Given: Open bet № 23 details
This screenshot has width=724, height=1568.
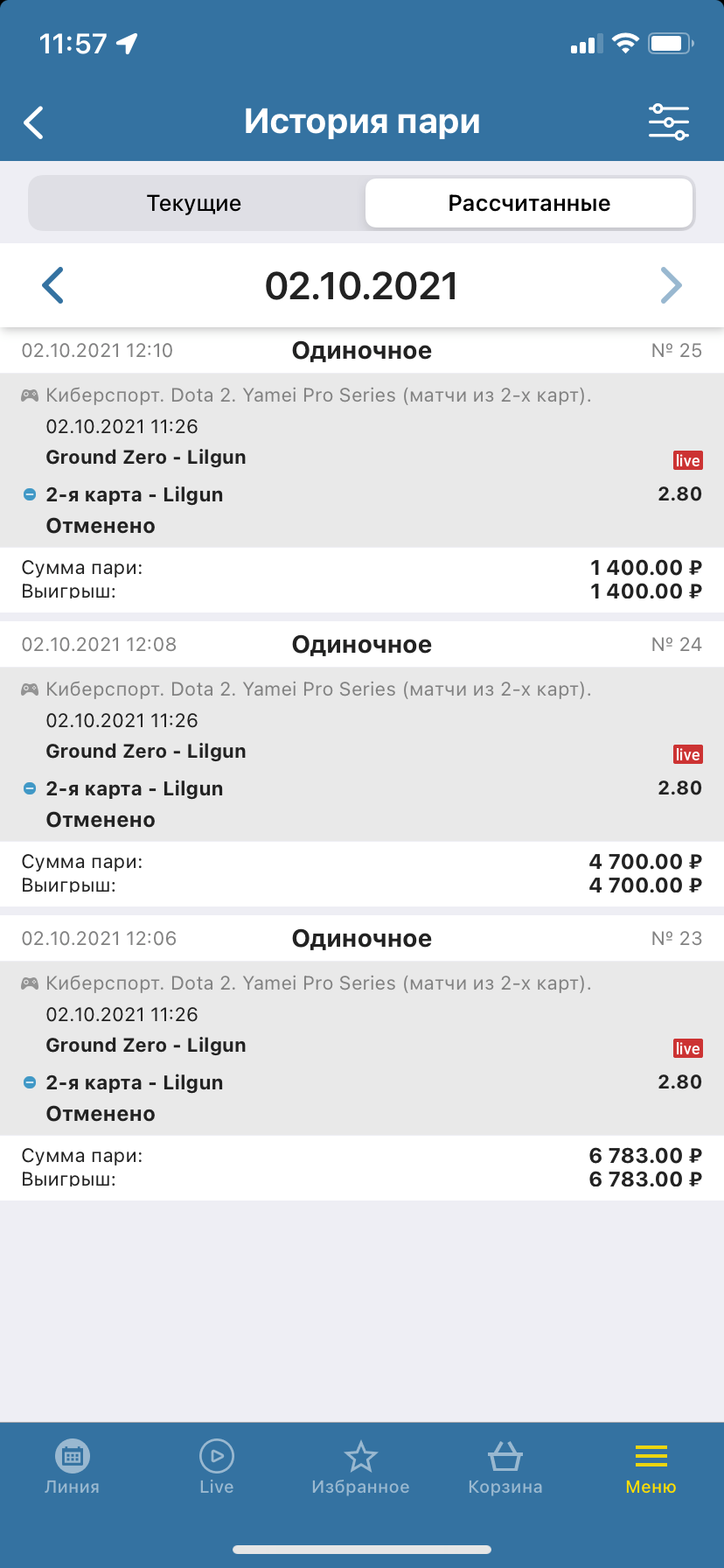Looking at the screenshot, I should coord(362,1047).
